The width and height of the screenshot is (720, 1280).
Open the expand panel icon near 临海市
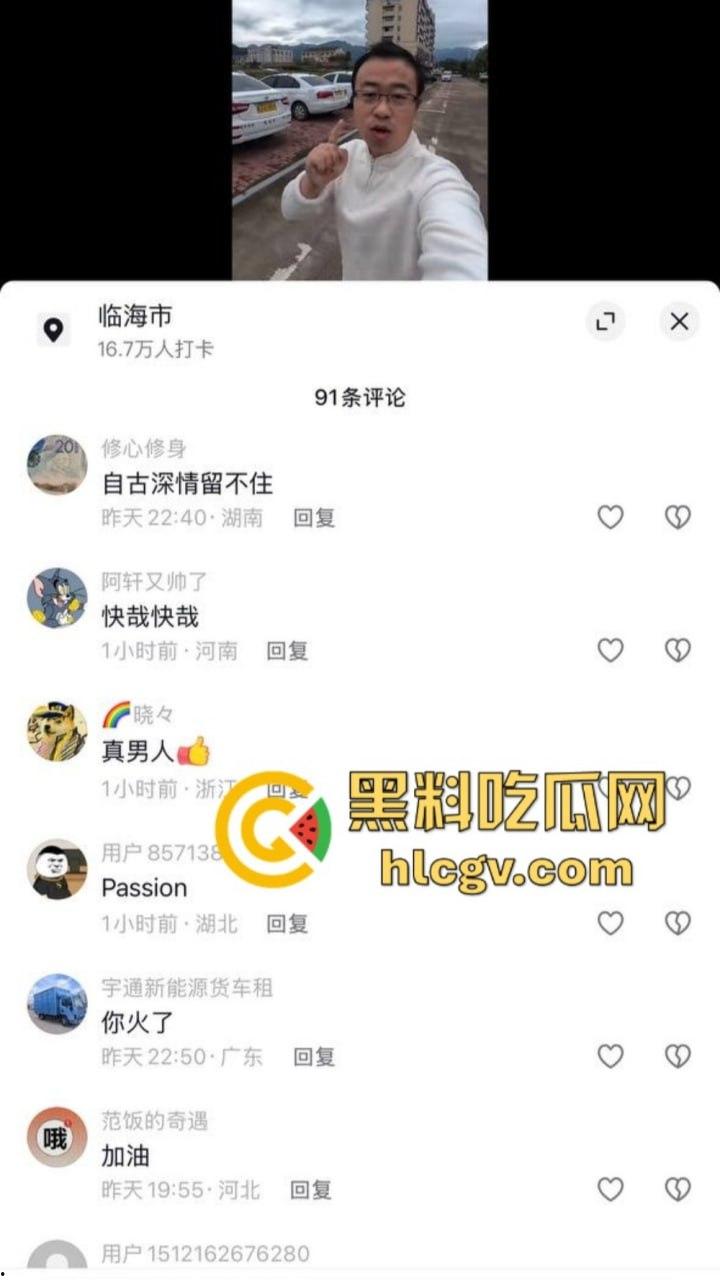[605, 322]
